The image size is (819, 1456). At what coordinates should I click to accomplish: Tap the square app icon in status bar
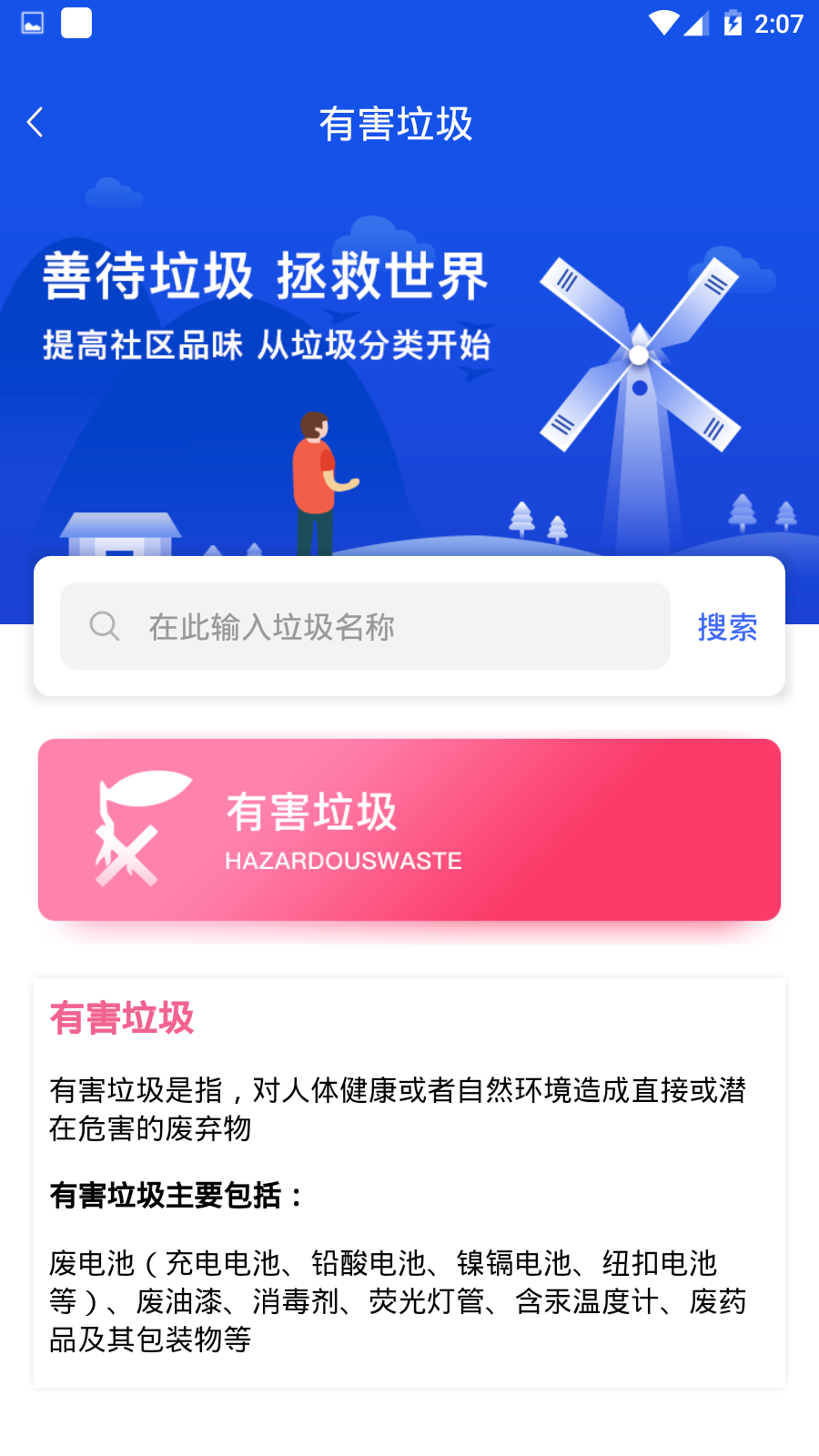tap(77, 23)
